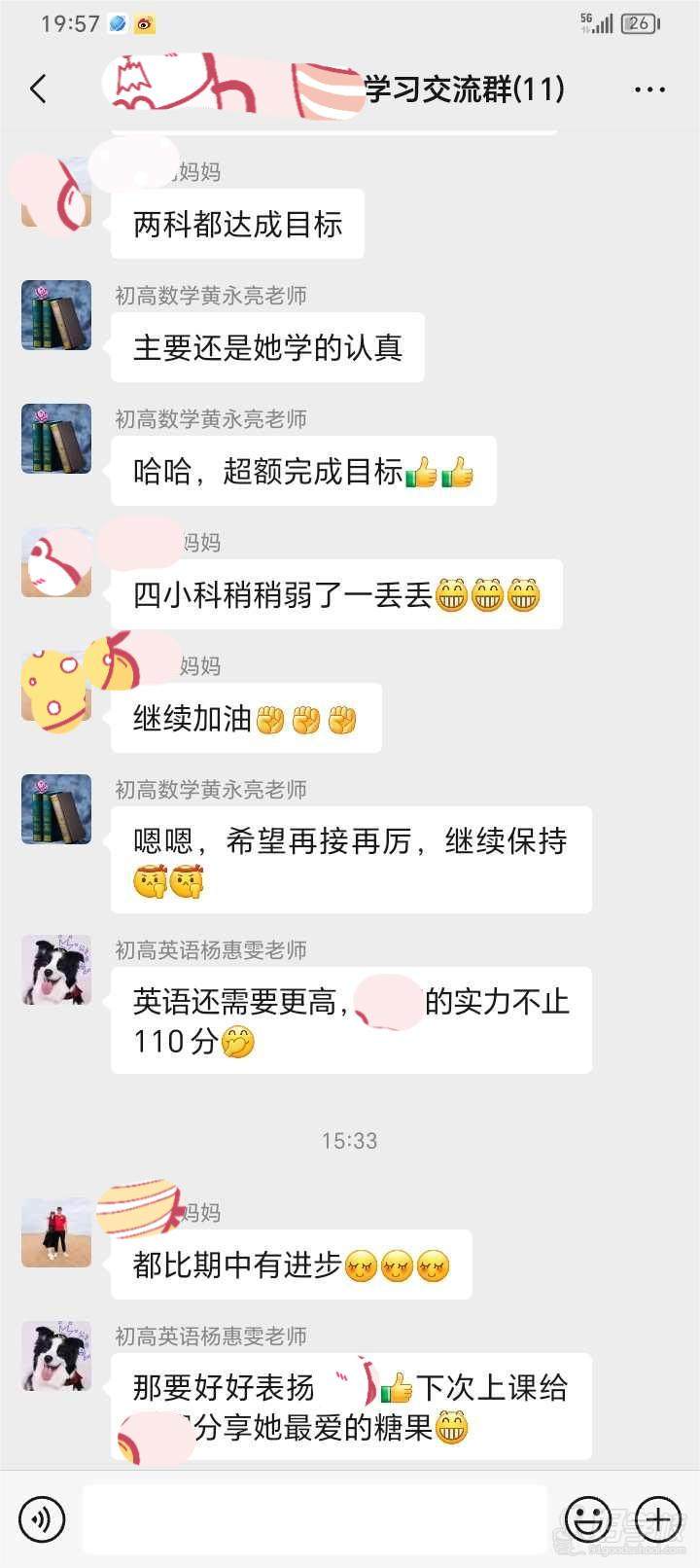Tap the bubble 继续加油 with fist emojis
This screenshot has width=700, height=1568.
243,718
